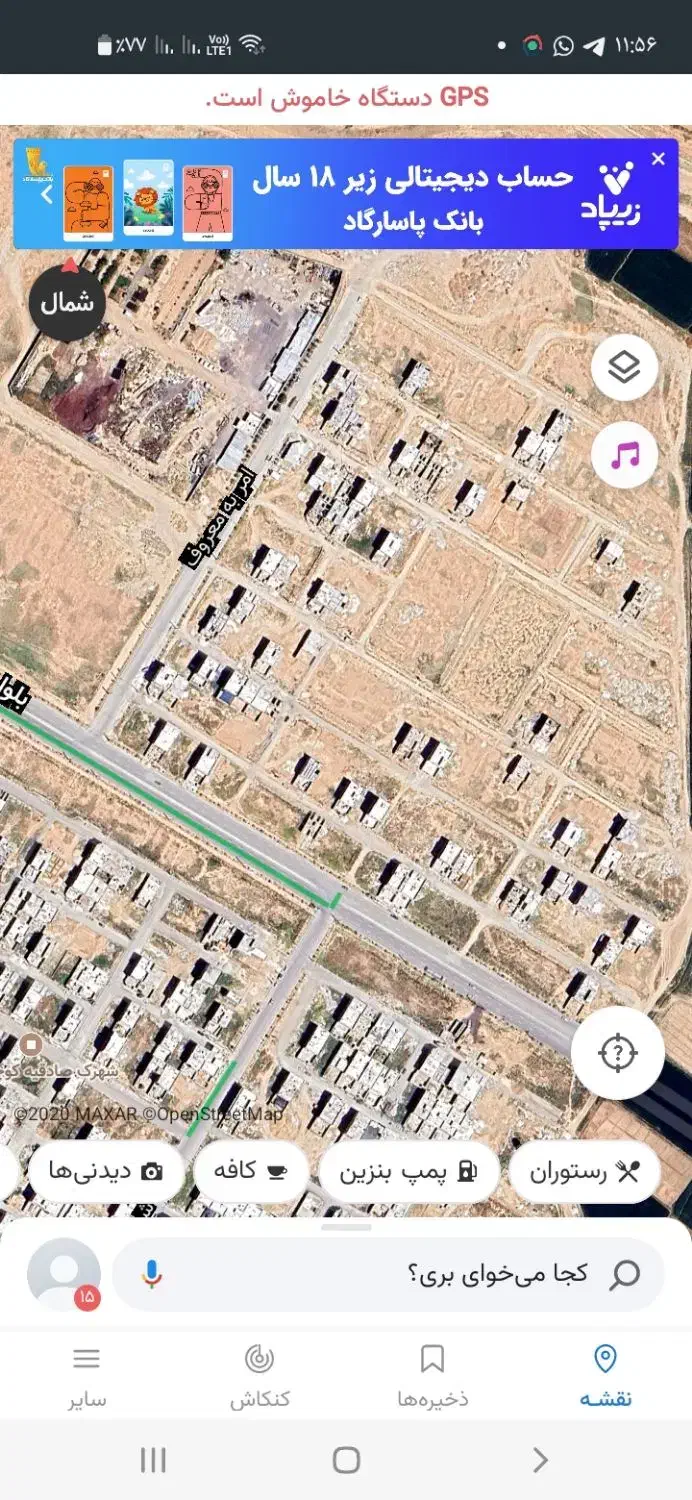Switch to the نقشه tab
Image resolution: width=692 pixels, height=1500 pixels.
coord(605,1376)
